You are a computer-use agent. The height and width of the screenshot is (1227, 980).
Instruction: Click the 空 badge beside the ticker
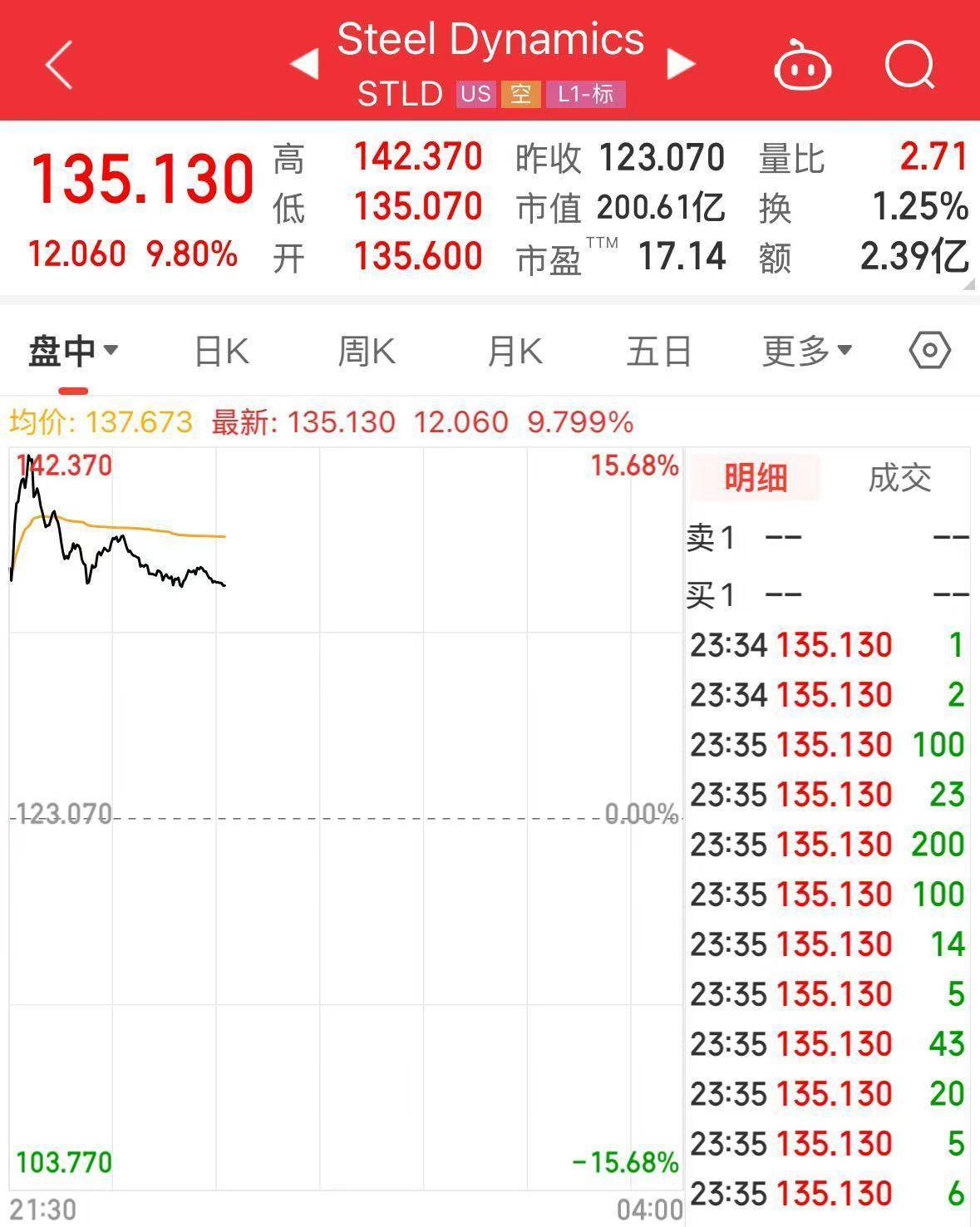(521, 95)
